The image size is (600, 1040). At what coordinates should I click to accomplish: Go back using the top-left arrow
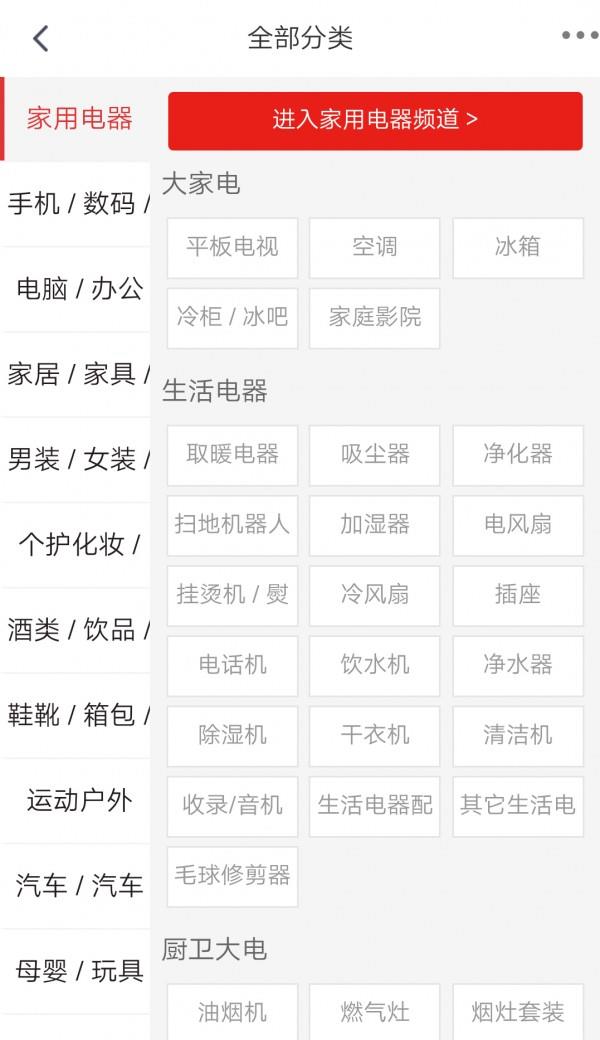point(41,38)
